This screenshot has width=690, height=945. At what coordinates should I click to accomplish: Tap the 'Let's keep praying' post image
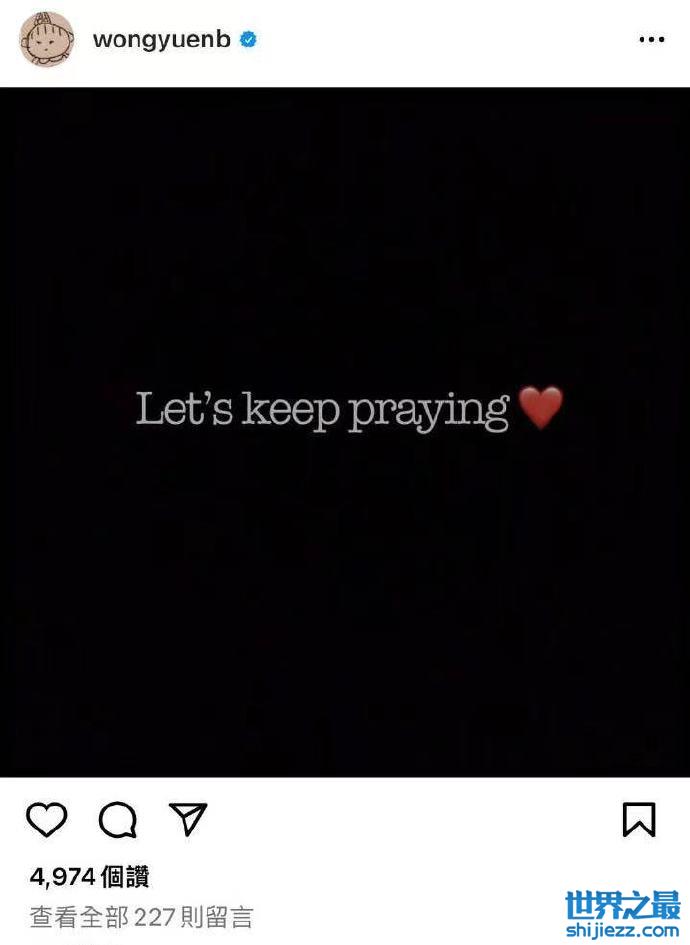345,430
